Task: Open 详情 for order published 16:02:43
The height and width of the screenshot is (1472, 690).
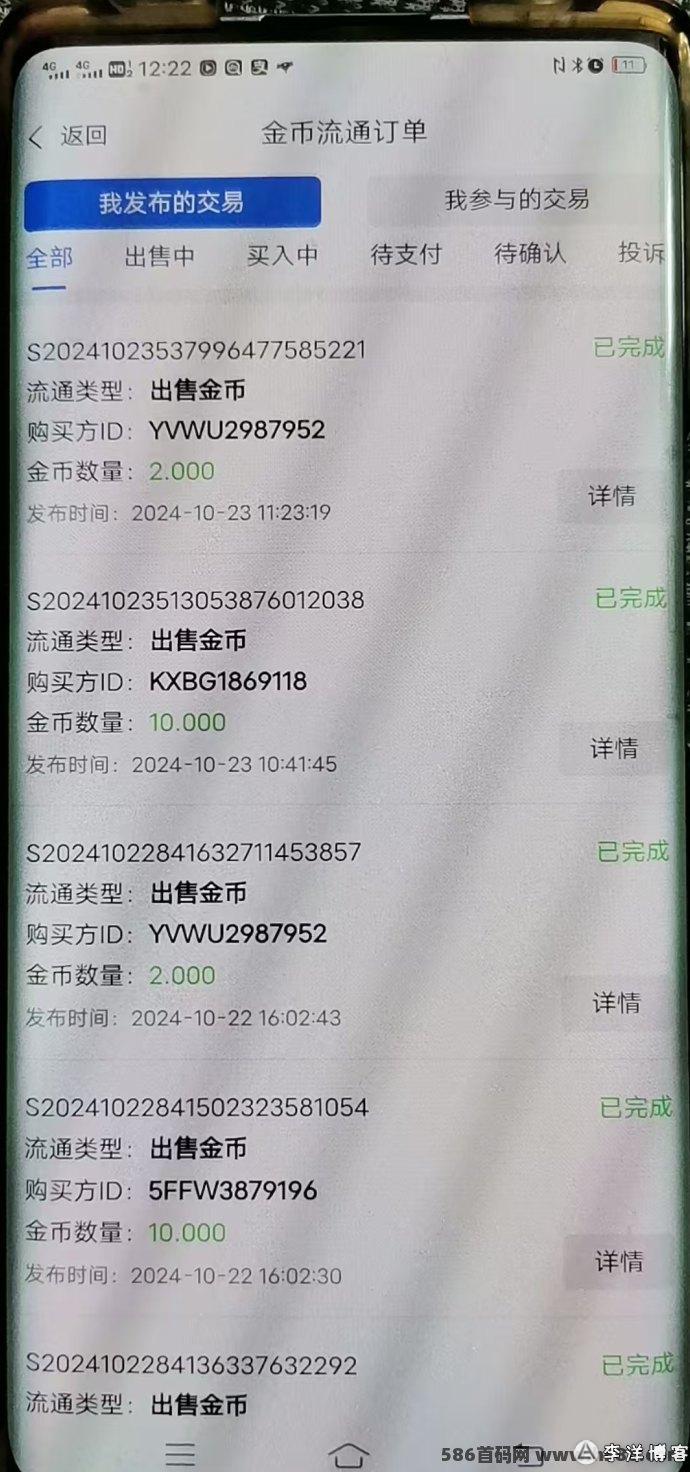Action: click(616, 1003)
